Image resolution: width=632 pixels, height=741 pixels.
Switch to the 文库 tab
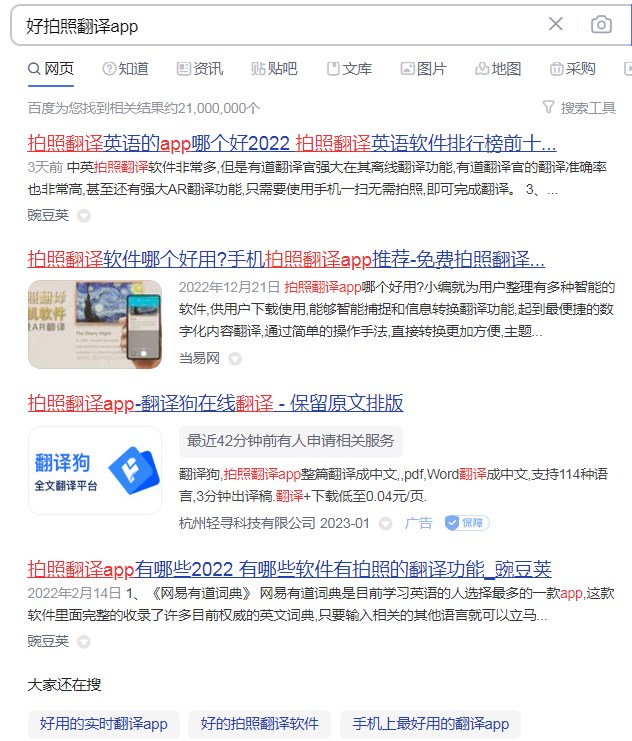349,69
